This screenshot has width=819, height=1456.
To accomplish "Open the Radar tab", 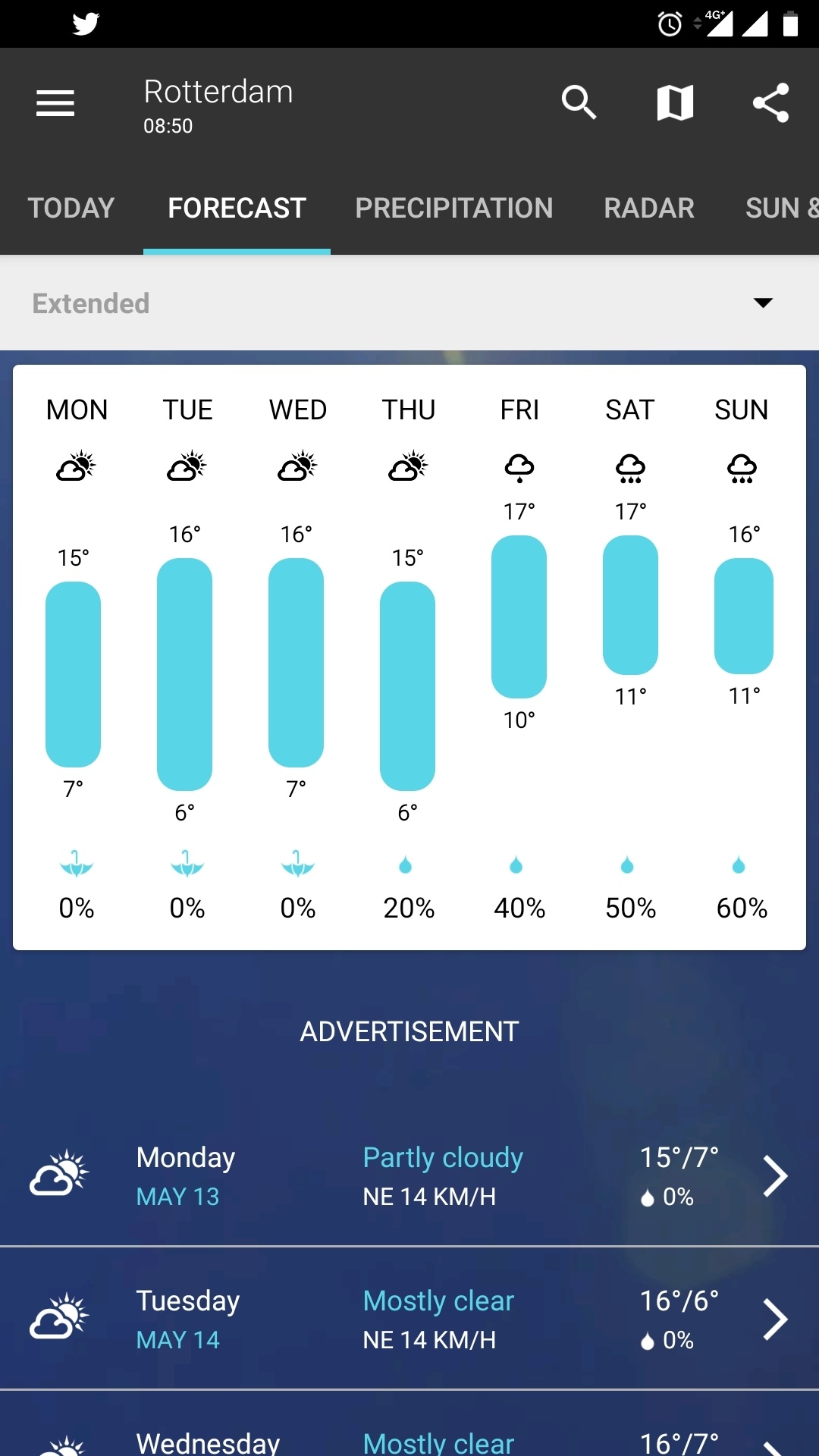I will coord(649,208).
